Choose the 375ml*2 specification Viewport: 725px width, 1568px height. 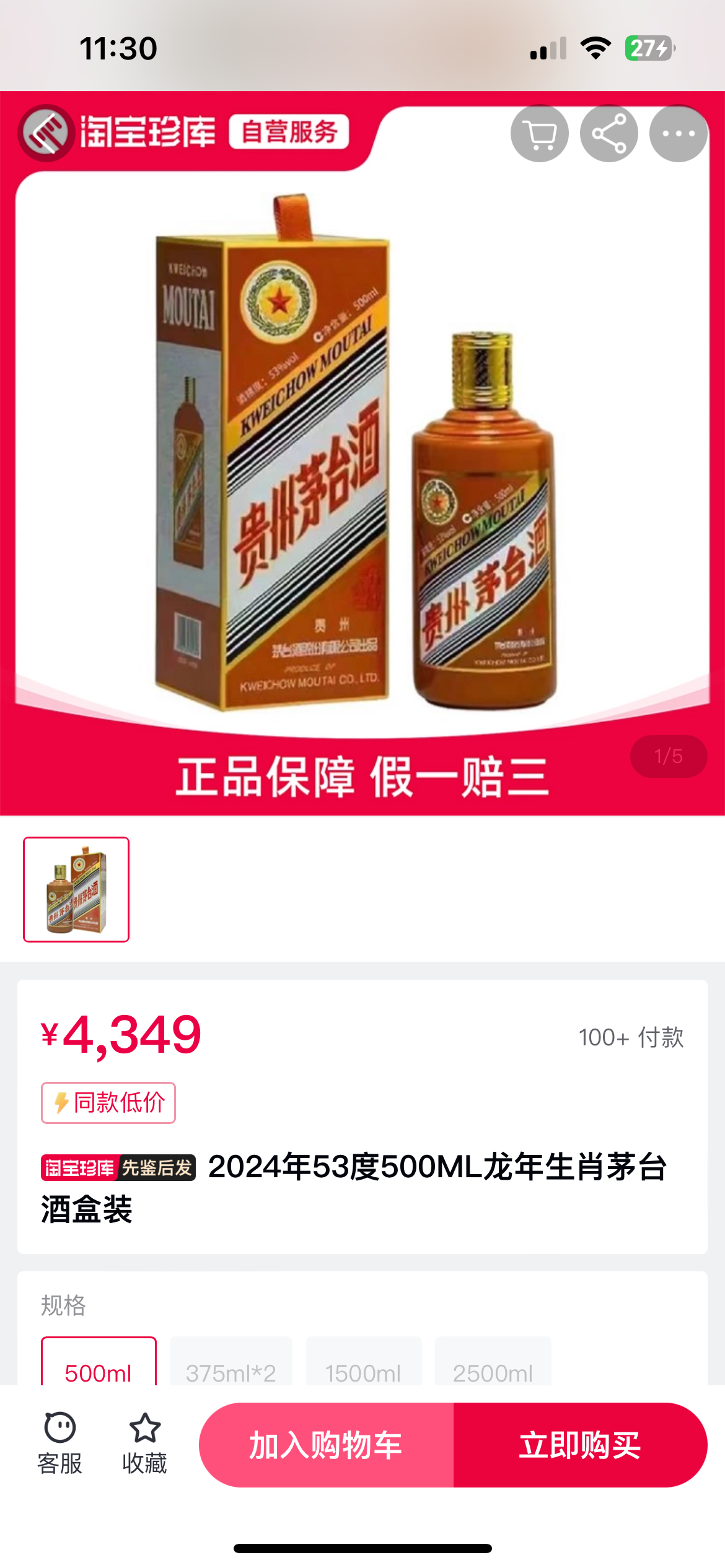(x=231, y=1367)
